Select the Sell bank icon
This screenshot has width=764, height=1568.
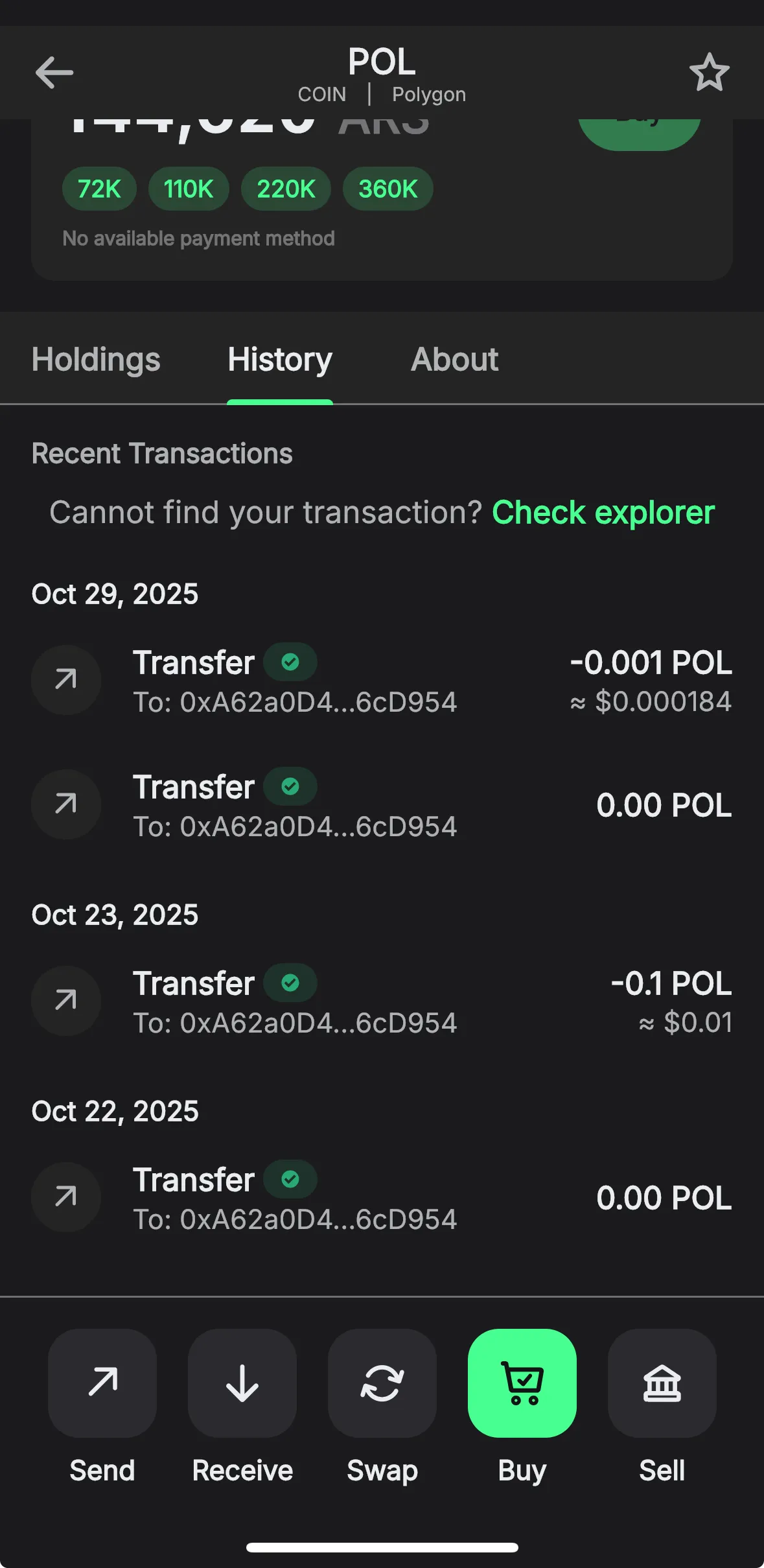point(662,1385)
